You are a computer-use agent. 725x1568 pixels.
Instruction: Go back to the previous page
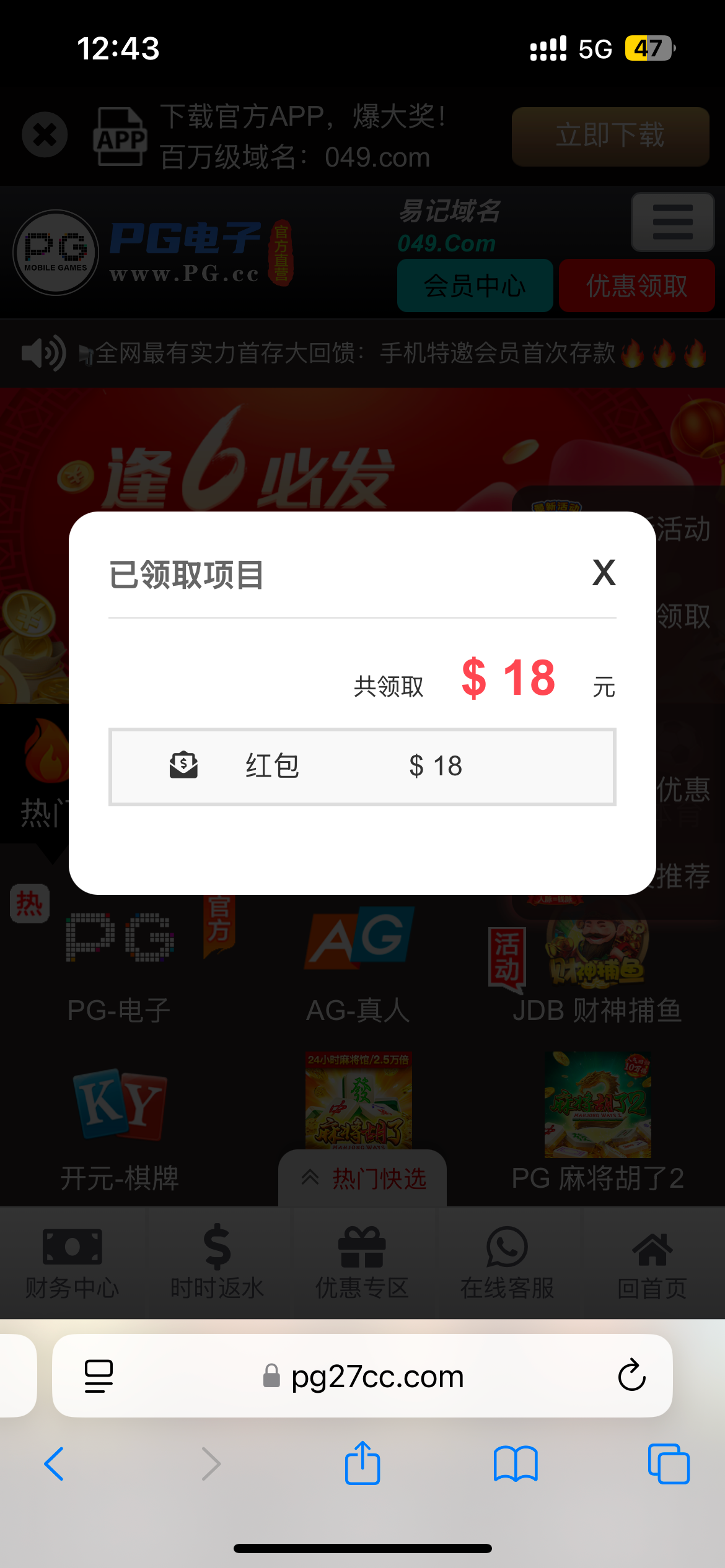(54, 1464)
